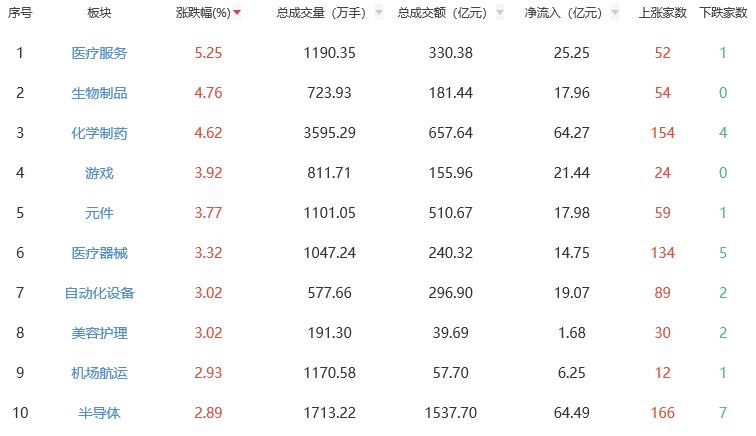Sort by 下跌家数 column

723,13
